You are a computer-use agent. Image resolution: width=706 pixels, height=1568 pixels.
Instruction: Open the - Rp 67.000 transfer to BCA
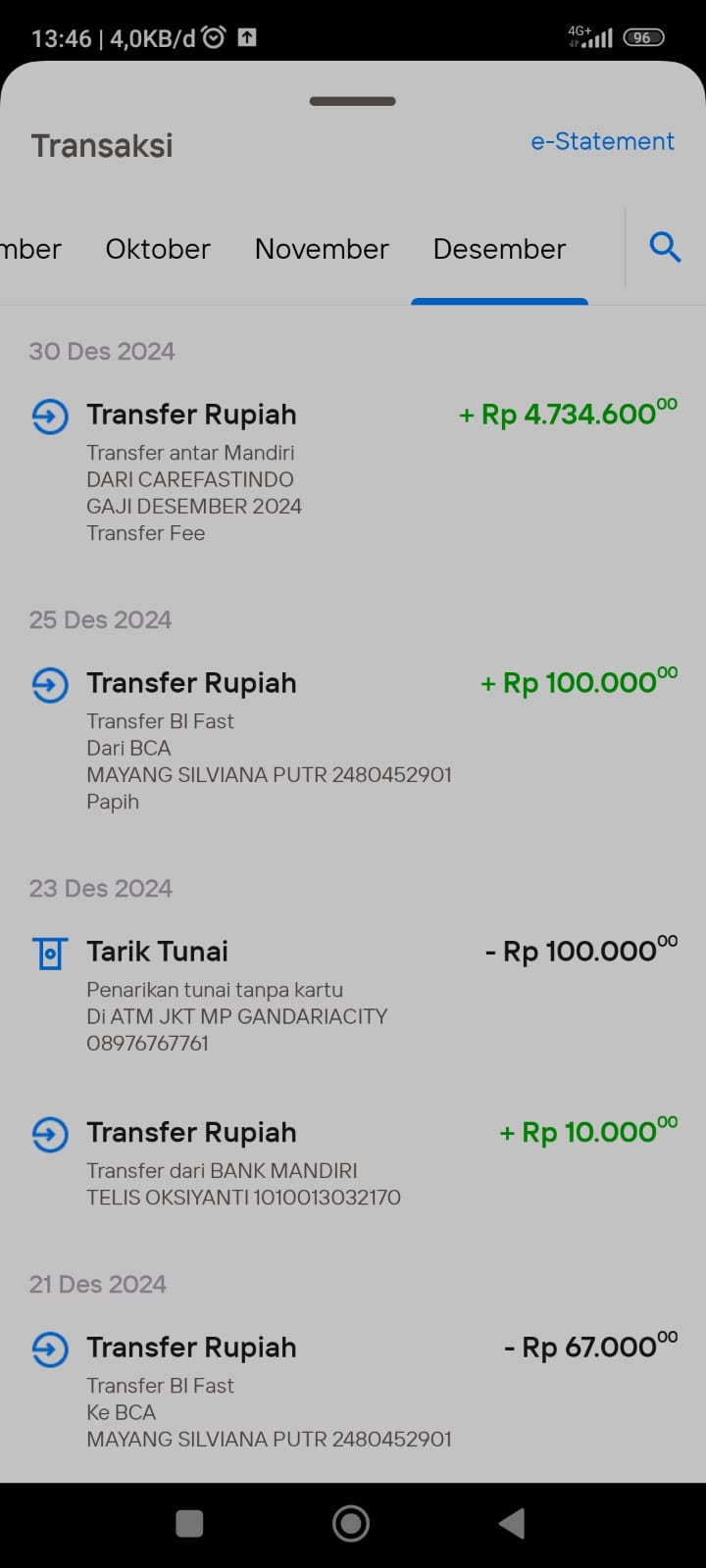(x=353, y=1392)
